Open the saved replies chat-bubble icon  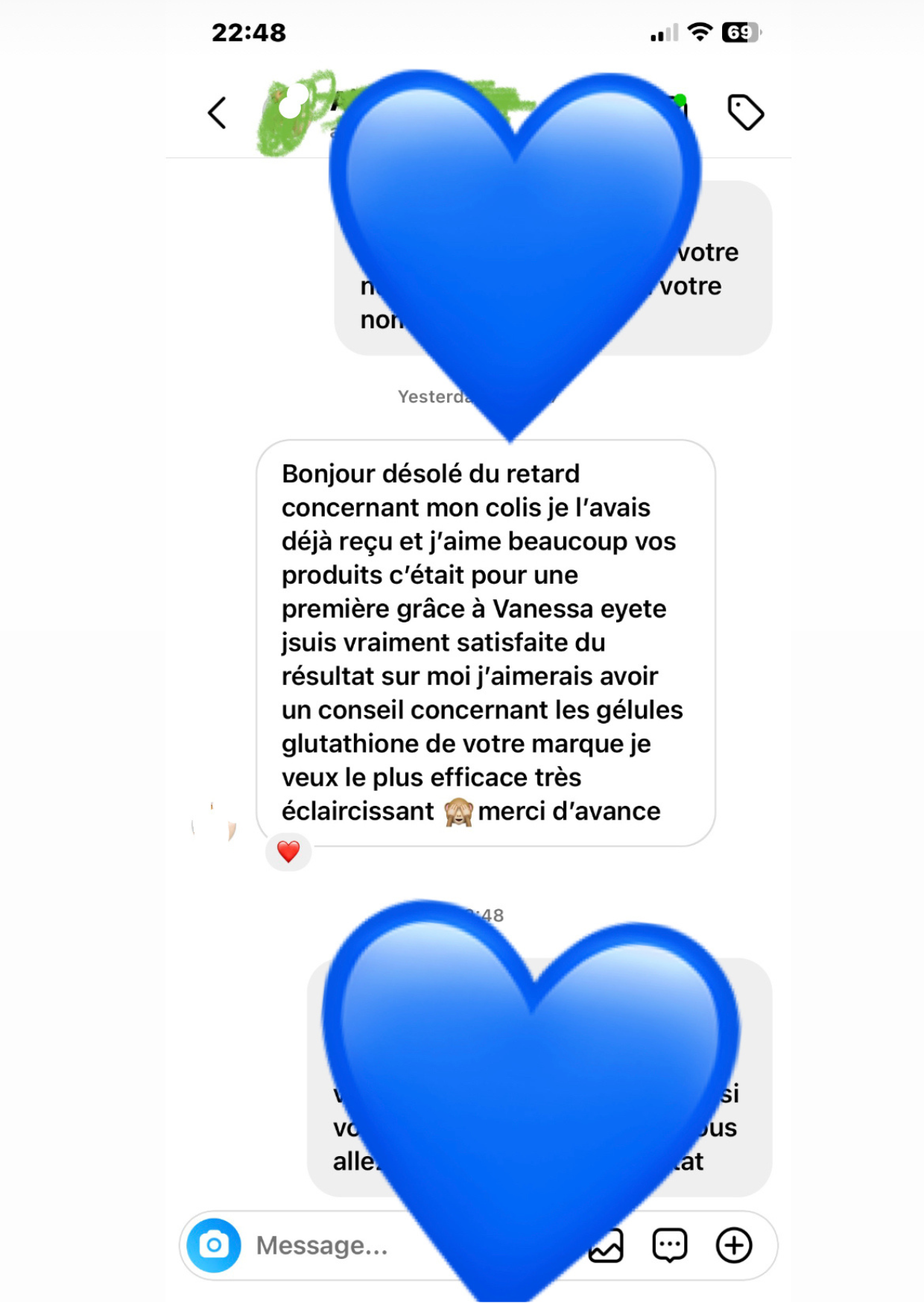(669, 1245)
